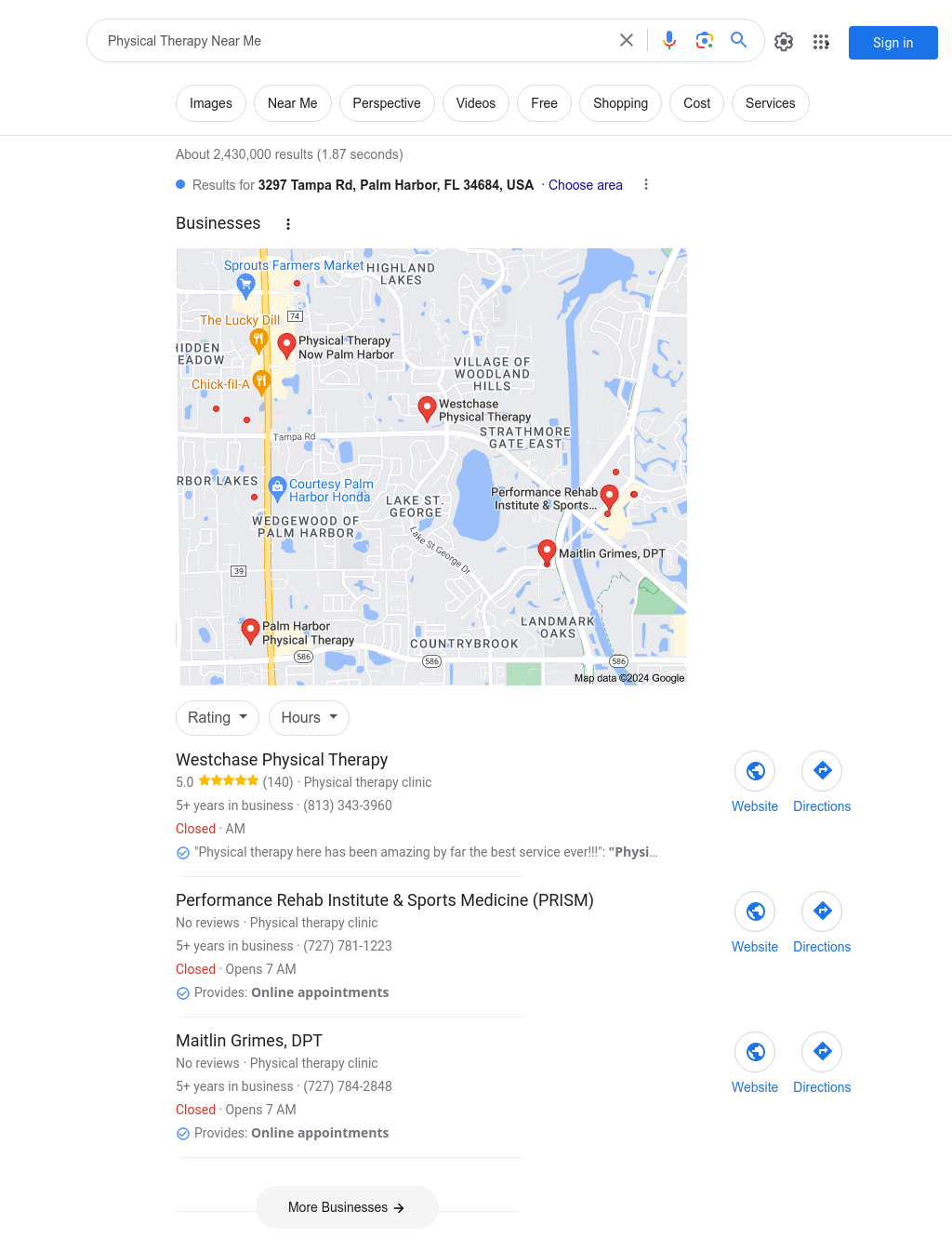Search by image with Lens
Viewport: 952px width, 1251px height.
click(x=705, y=41)
